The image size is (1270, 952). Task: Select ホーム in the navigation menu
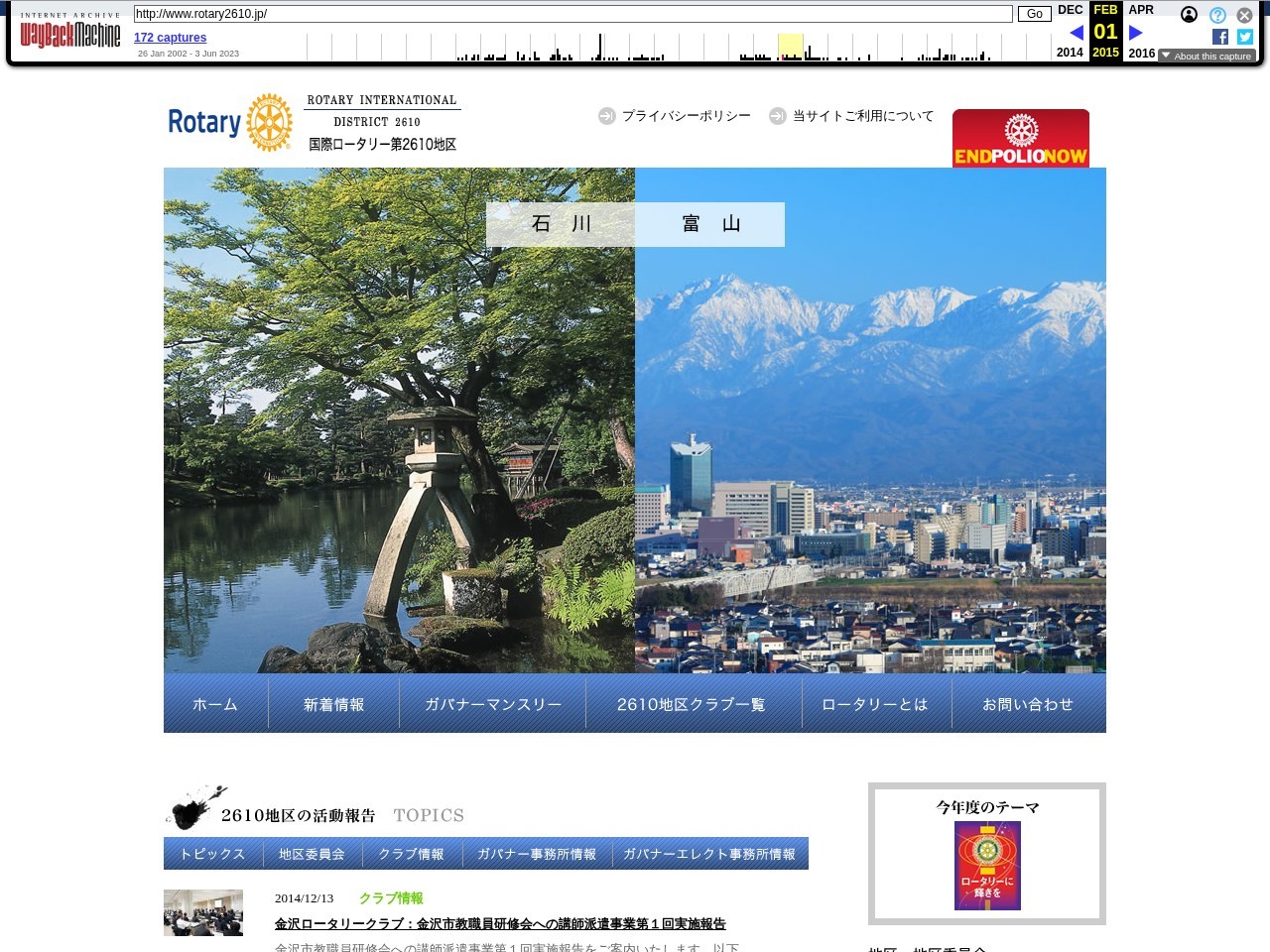point(215,704)
